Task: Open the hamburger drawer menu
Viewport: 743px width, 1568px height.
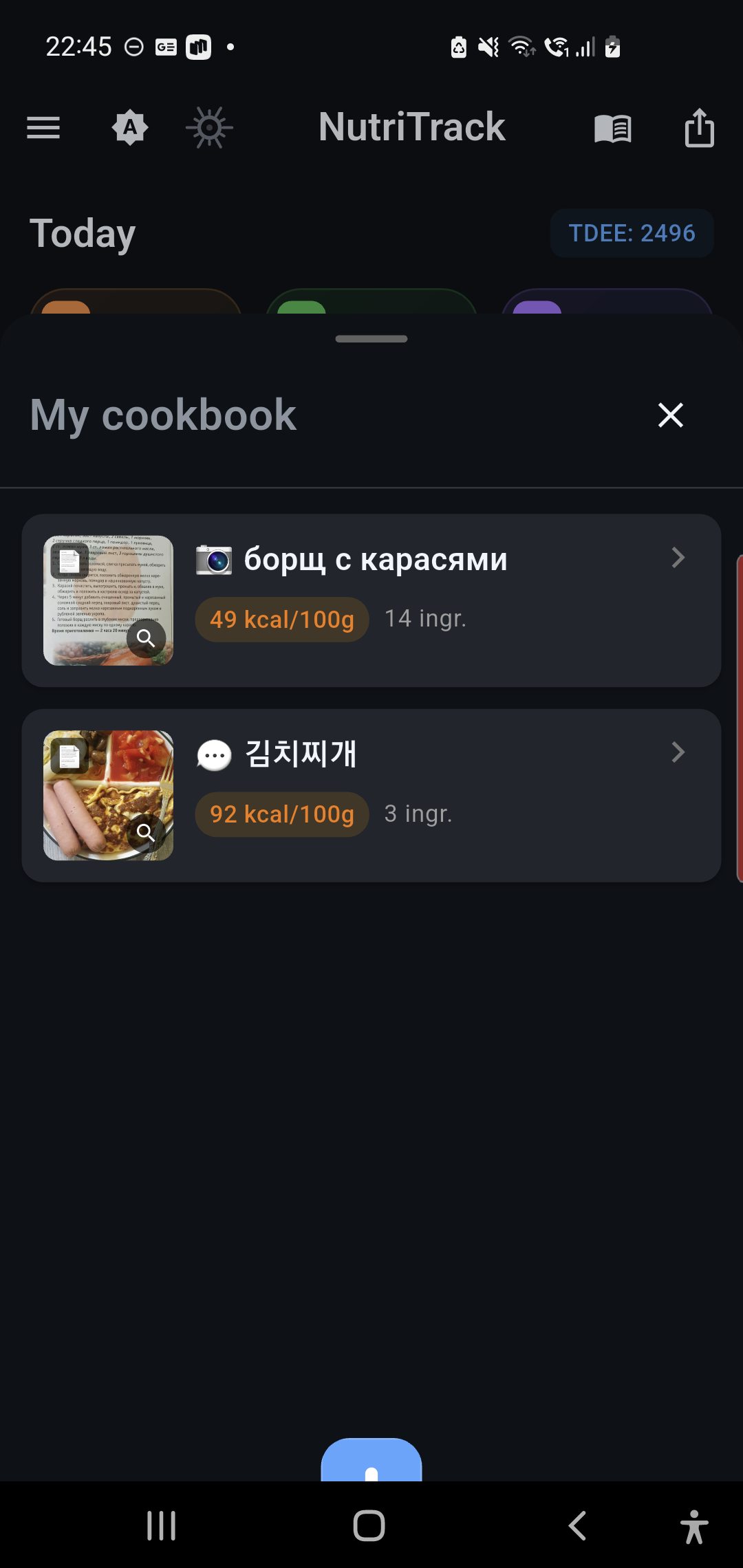Action: click(x=43, y=128)
